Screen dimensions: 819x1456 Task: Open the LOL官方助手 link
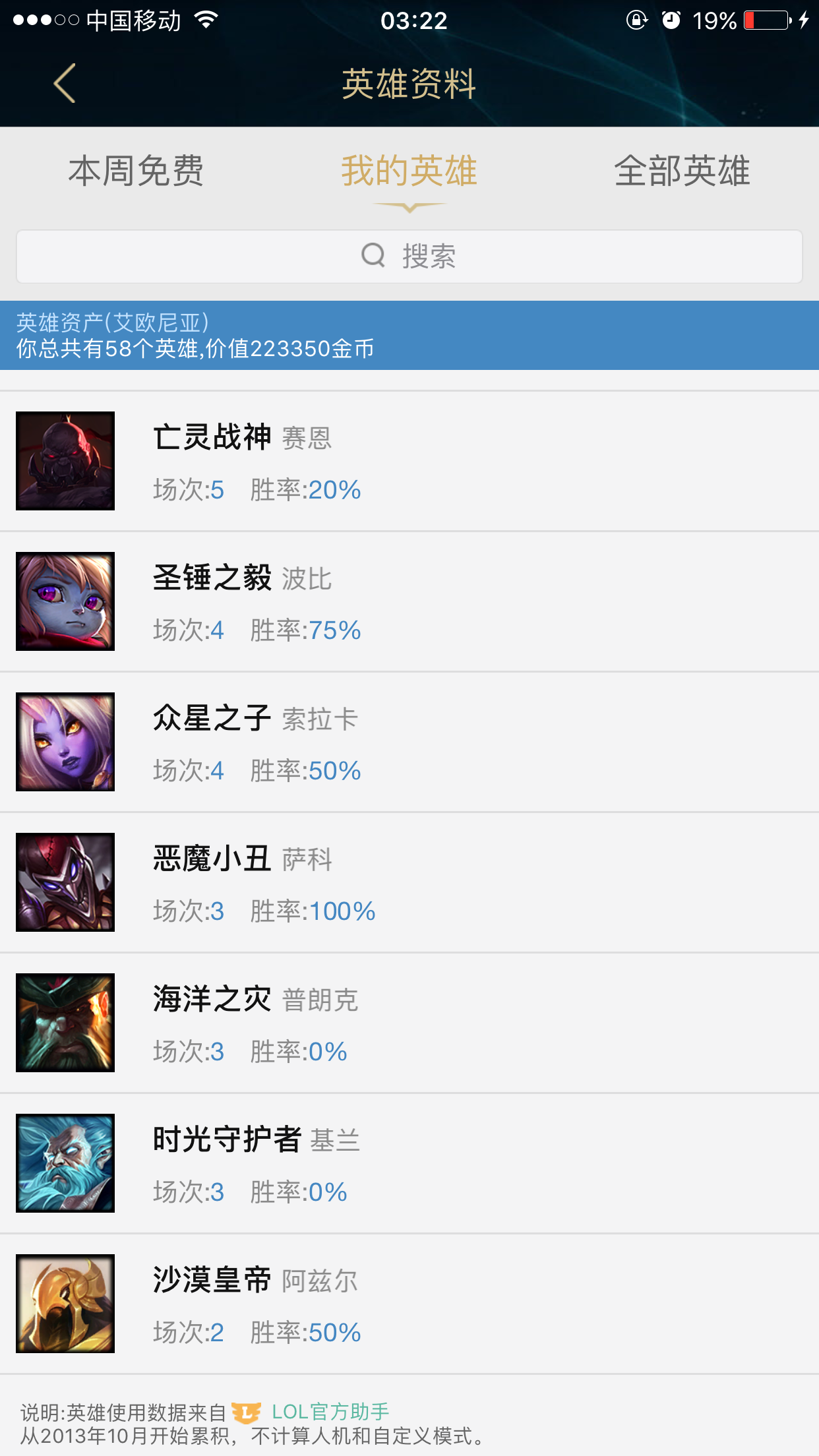[330, 1412]
